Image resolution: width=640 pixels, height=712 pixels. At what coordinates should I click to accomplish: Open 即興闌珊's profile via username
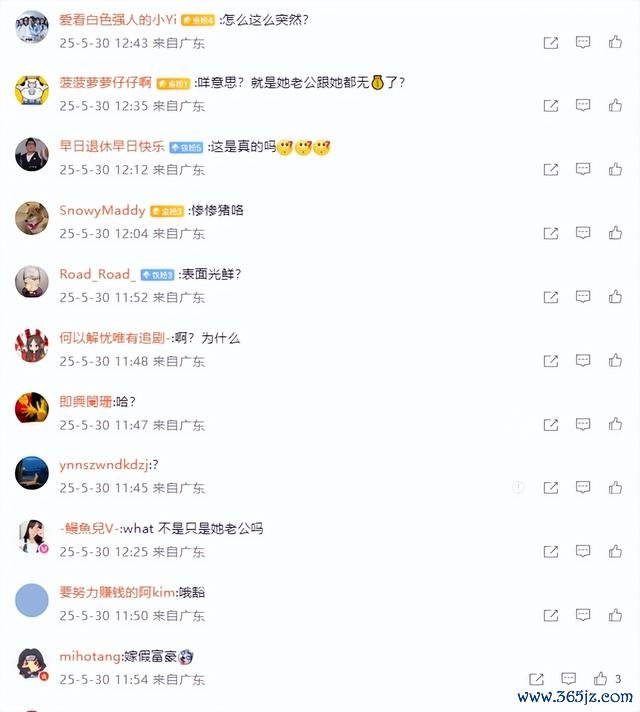point(85,402)
